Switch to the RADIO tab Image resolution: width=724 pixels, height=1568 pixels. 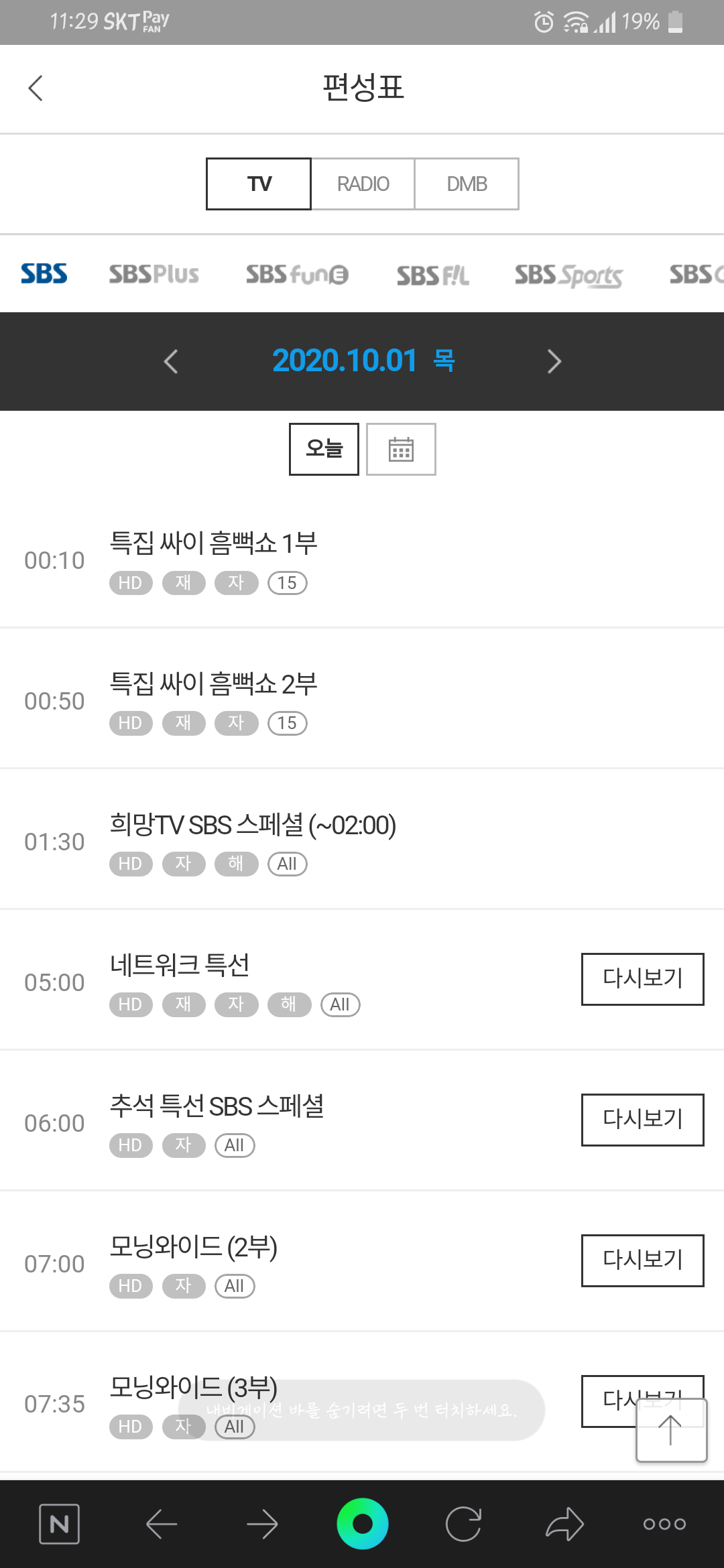coord(363,184)
